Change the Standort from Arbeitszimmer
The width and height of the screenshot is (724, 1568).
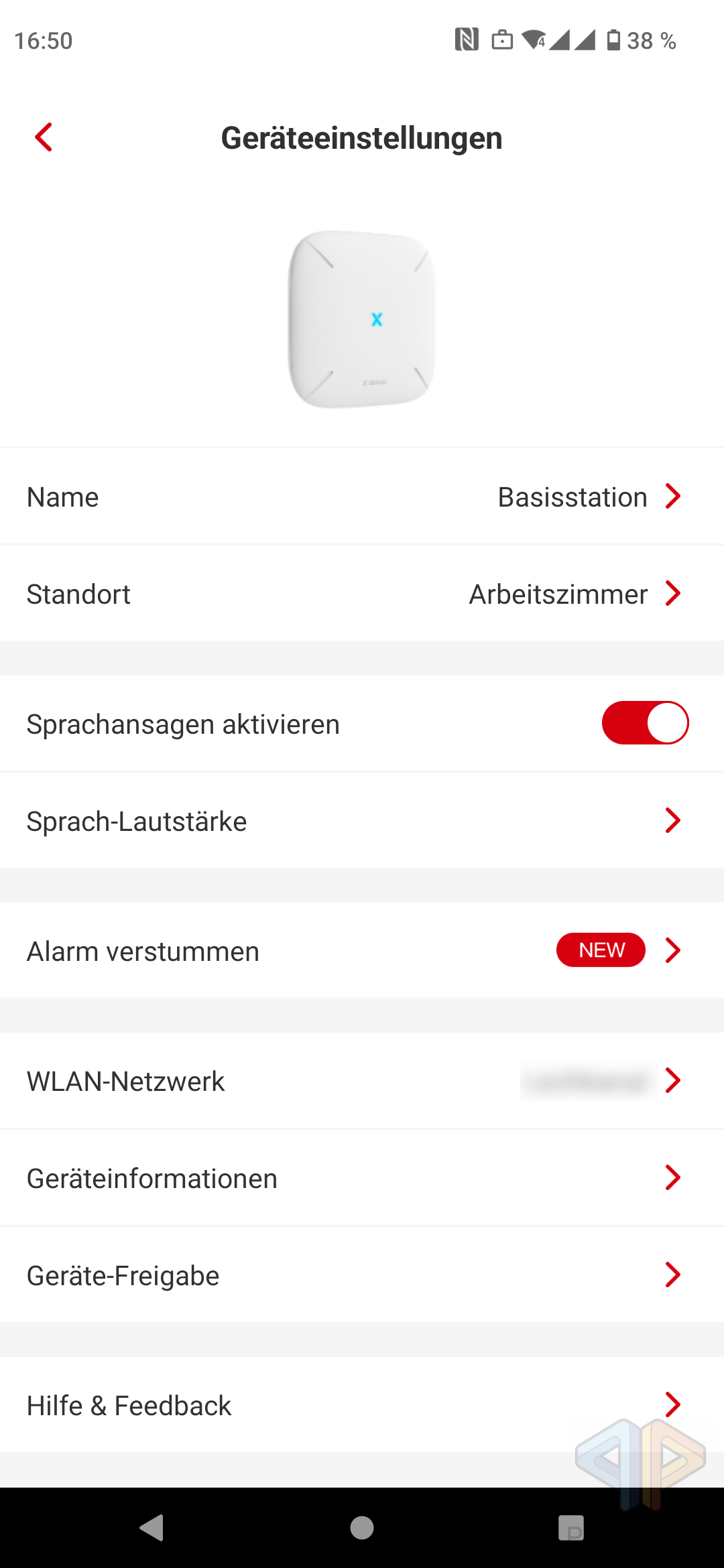tap(362, 594)
